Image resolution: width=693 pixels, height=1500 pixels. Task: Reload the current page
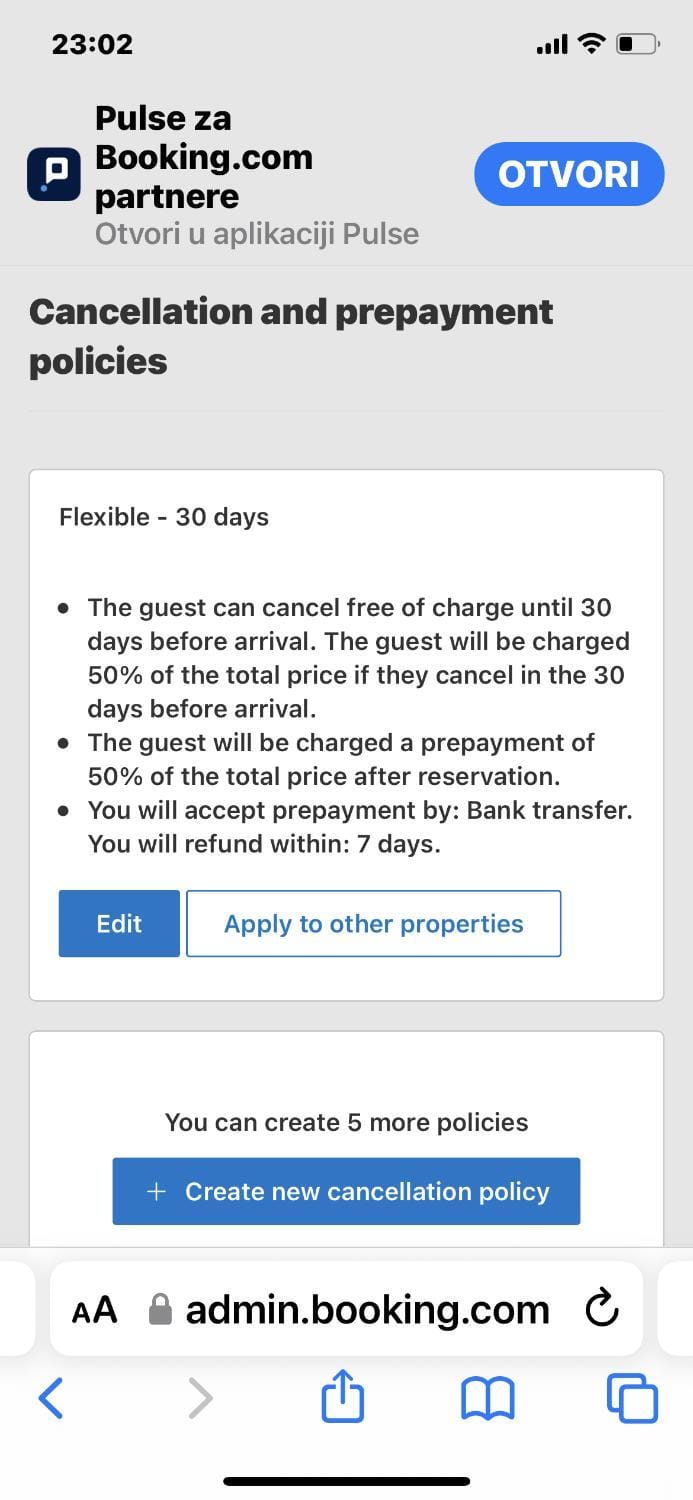[601, 1309]
